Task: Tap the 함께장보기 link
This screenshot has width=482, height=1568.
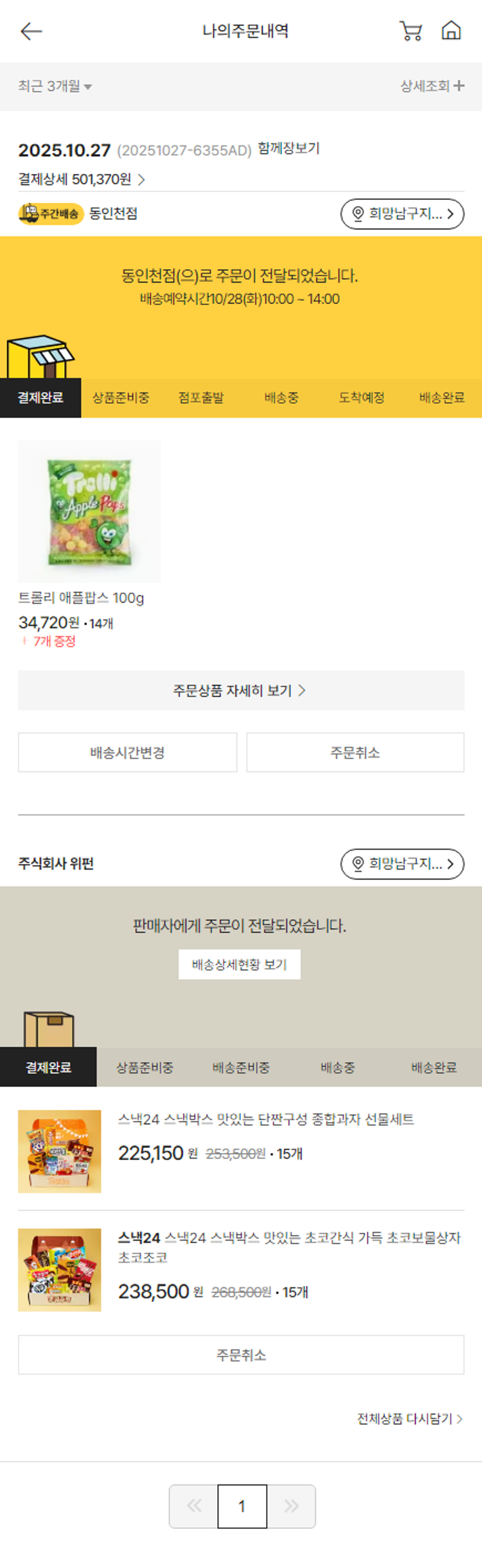Action: [x=289, y=148]
